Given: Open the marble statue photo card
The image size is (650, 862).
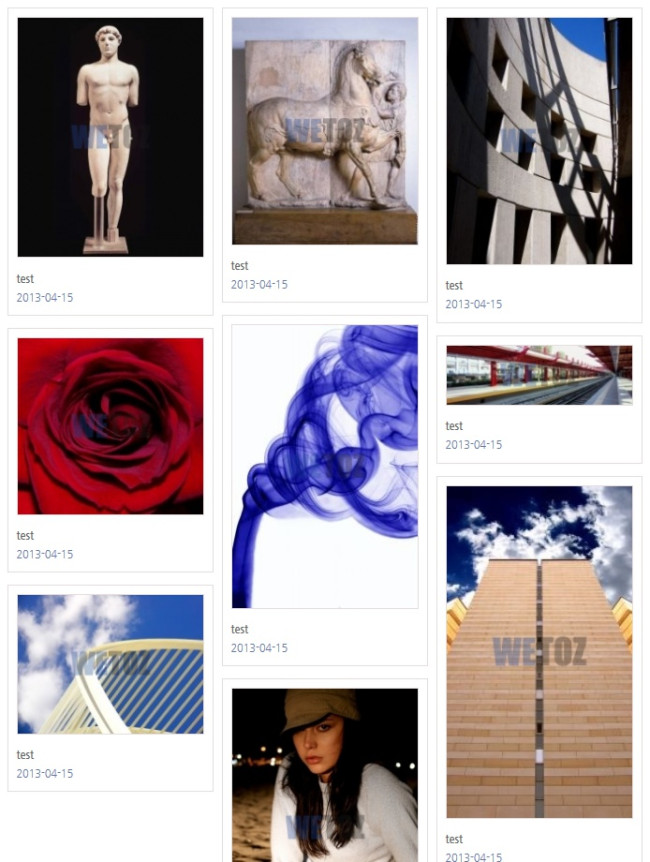Looking at the screenshot, I should coord(110,137).
